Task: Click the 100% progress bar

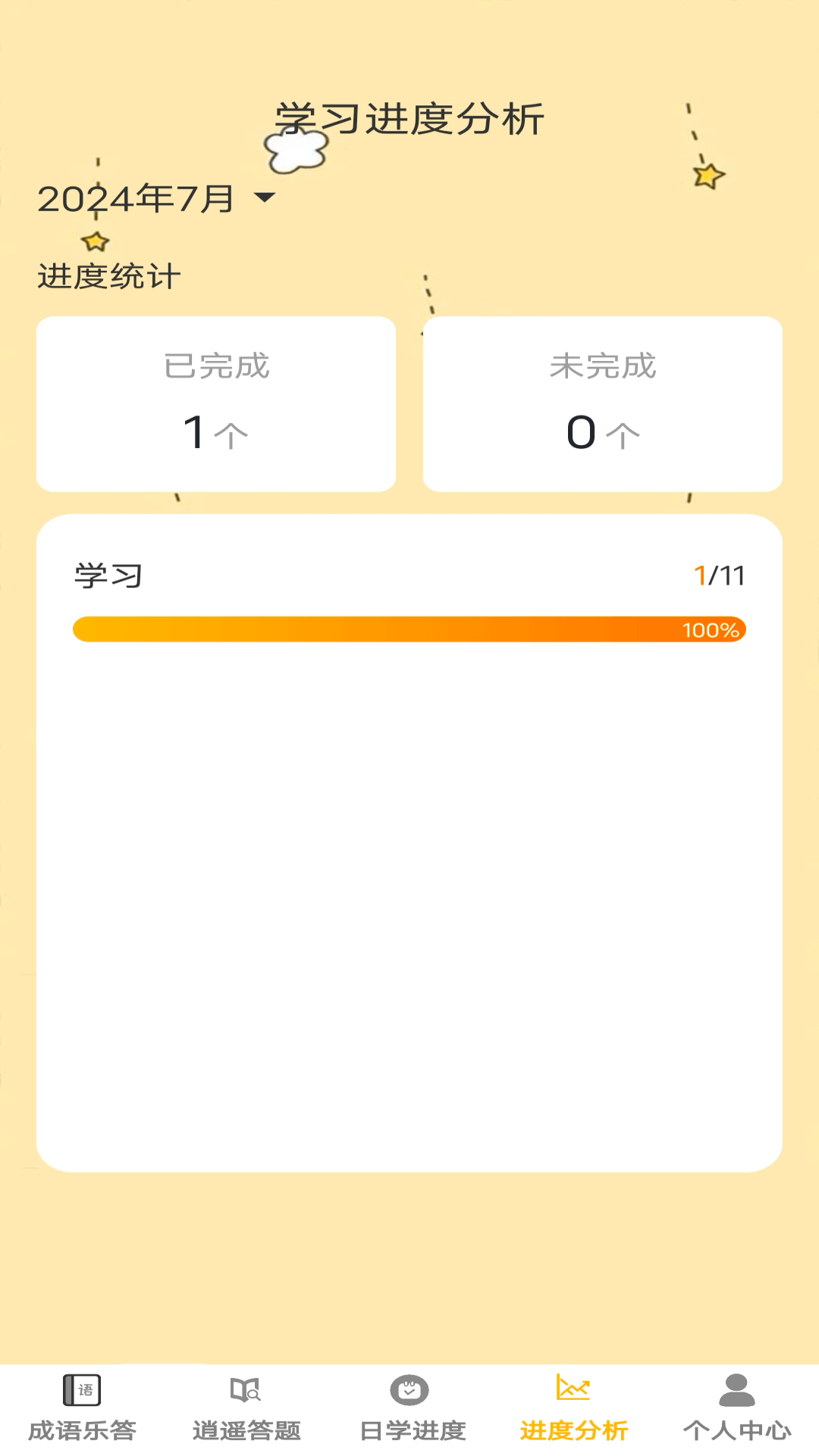Action: pyautogui.click(x=409, y=628)
